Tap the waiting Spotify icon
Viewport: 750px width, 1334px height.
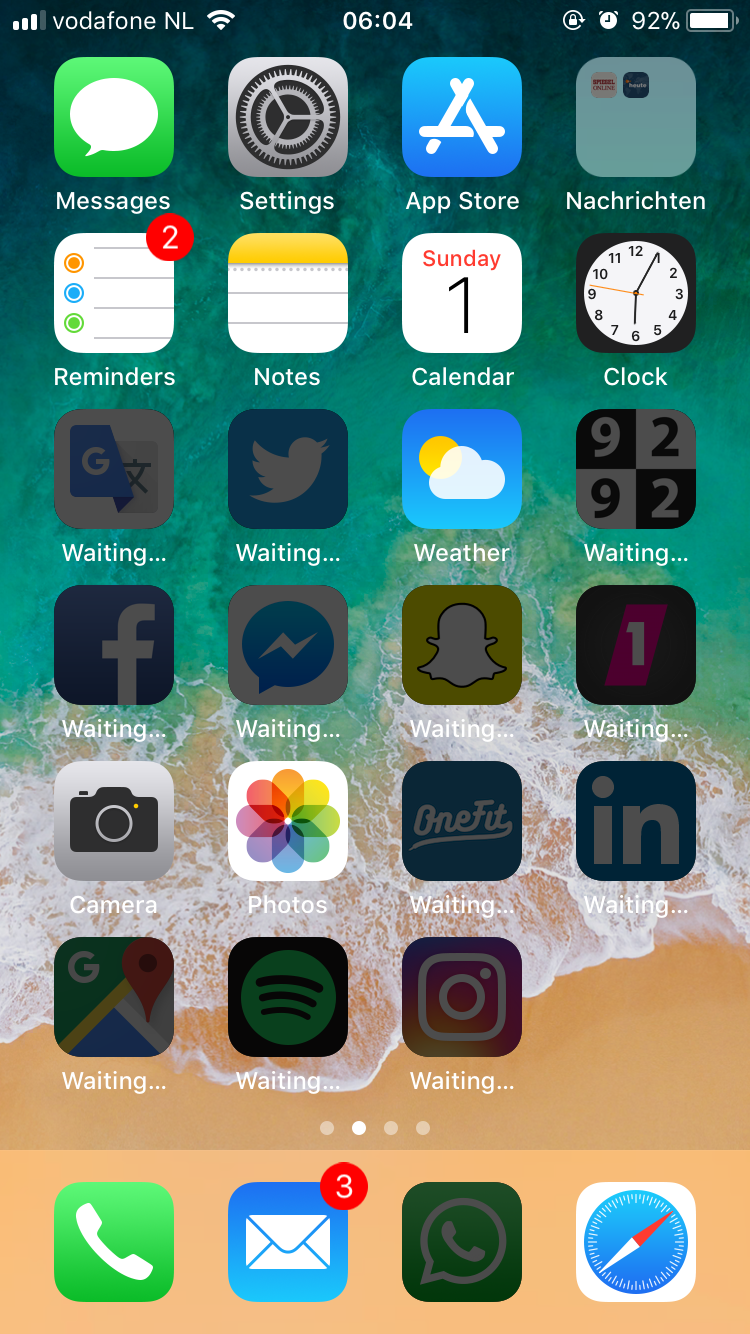click(288, 997)
